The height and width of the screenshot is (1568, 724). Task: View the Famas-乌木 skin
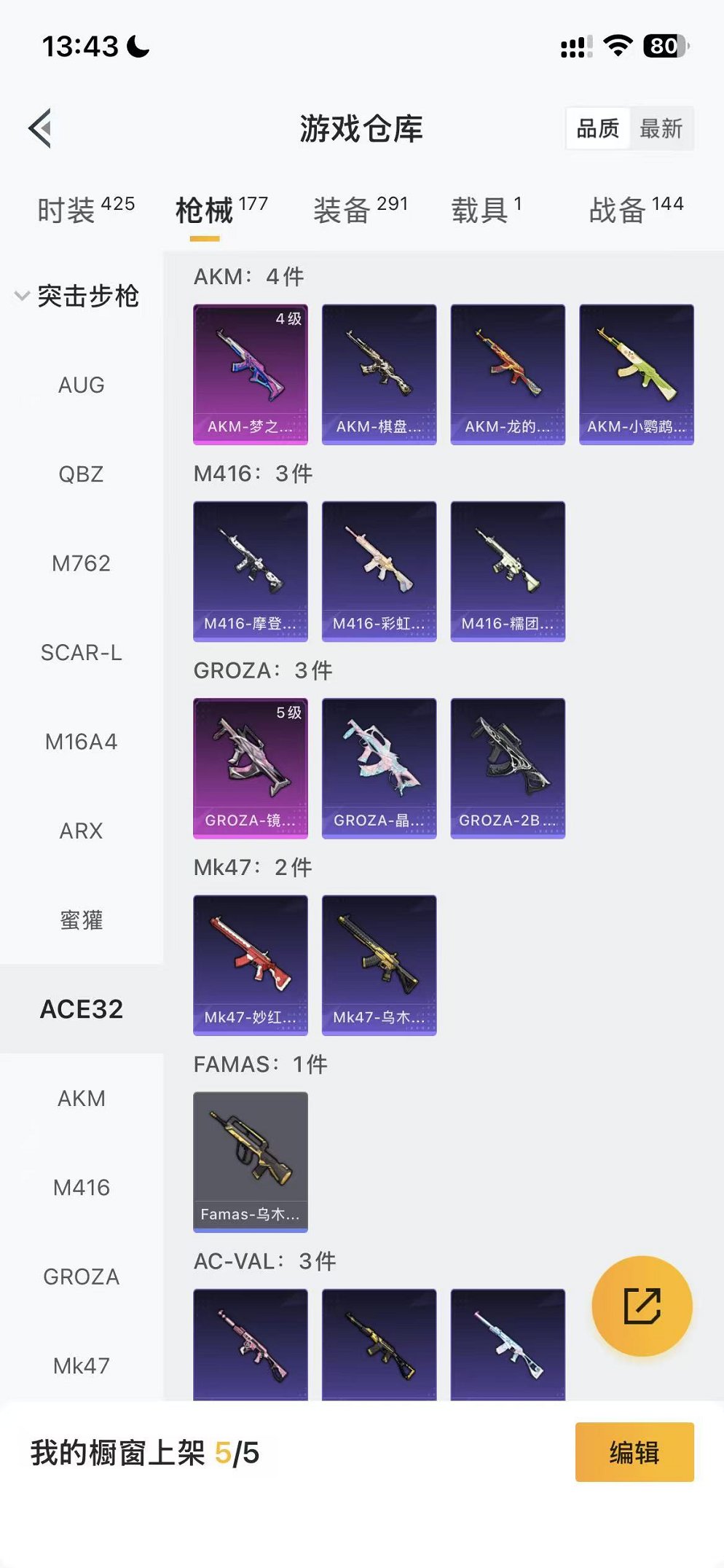coord(250,1161)
